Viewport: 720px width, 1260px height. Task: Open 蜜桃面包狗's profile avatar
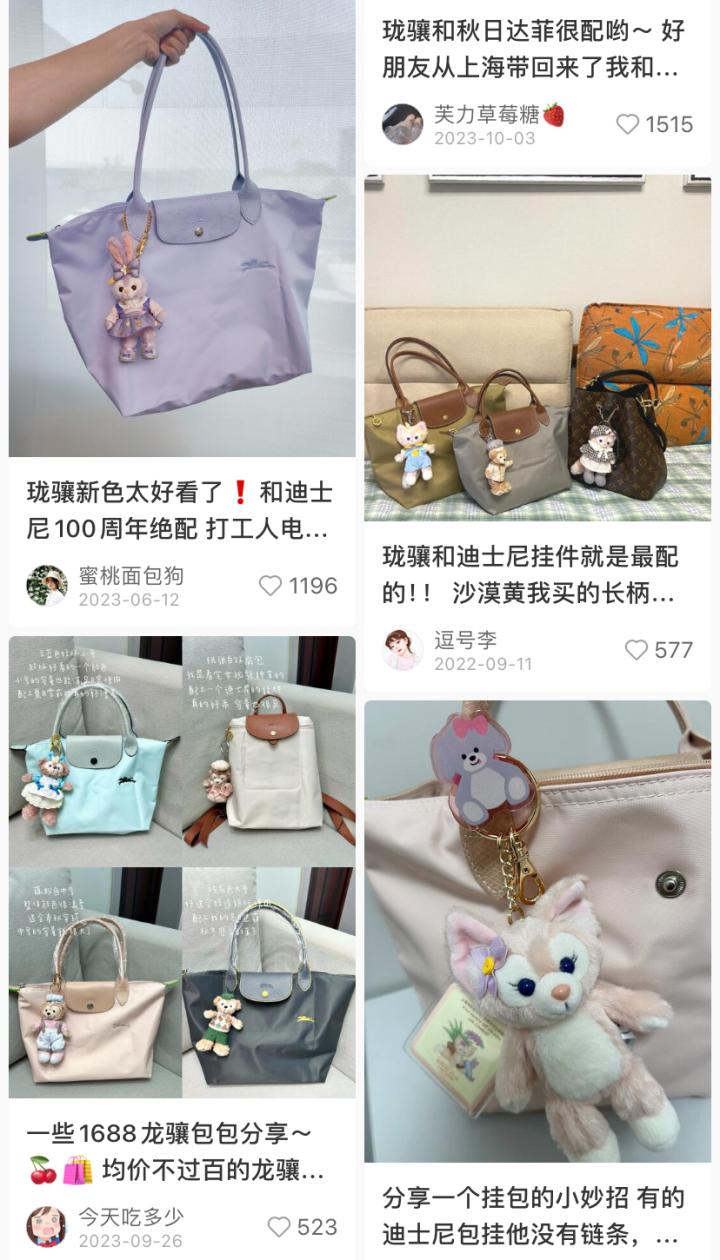(x=47, y=586)
